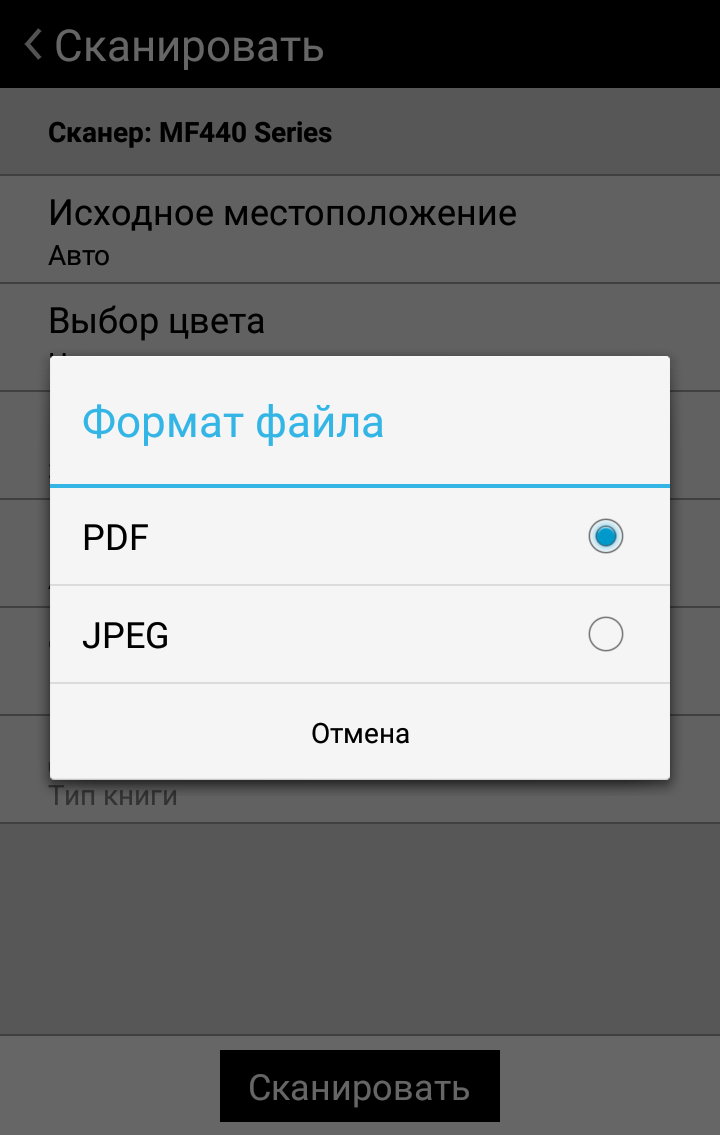Dismiss dialog with Отмена button
The width and height of the screenshot is (720, 1135).
click(x=360, y=734)
